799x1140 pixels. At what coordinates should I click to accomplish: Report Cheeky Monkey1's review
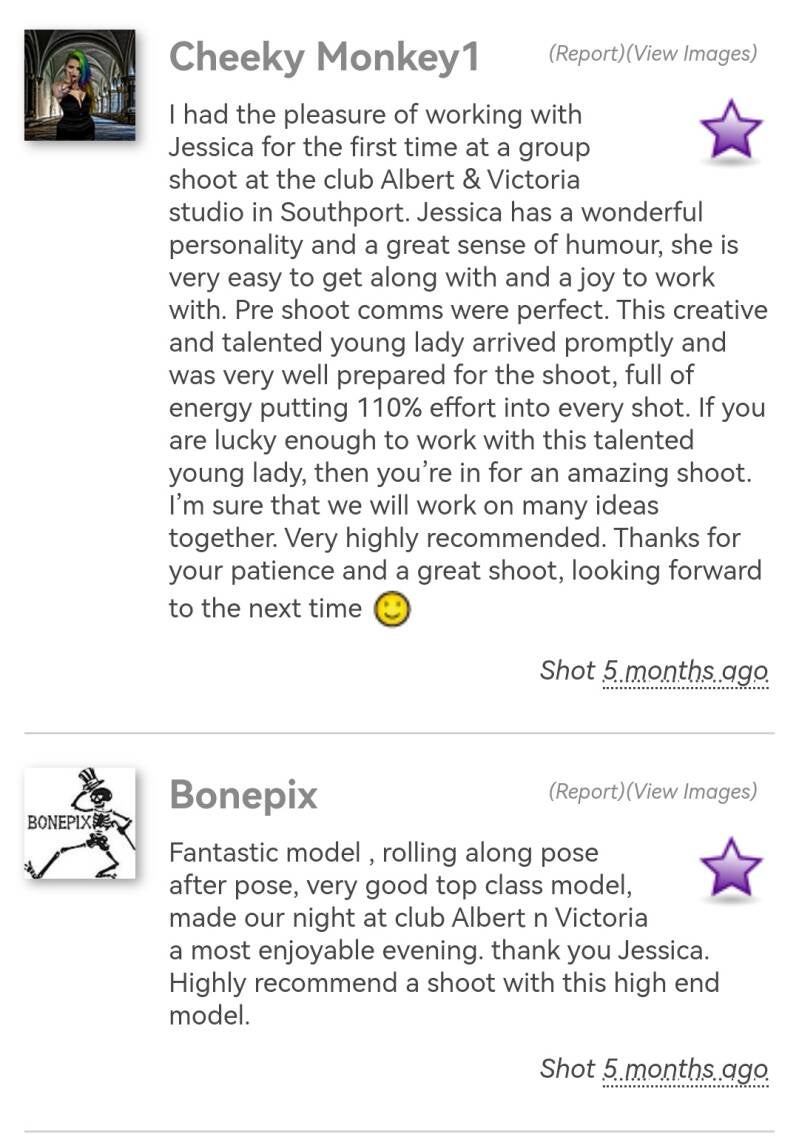(587, 54)
